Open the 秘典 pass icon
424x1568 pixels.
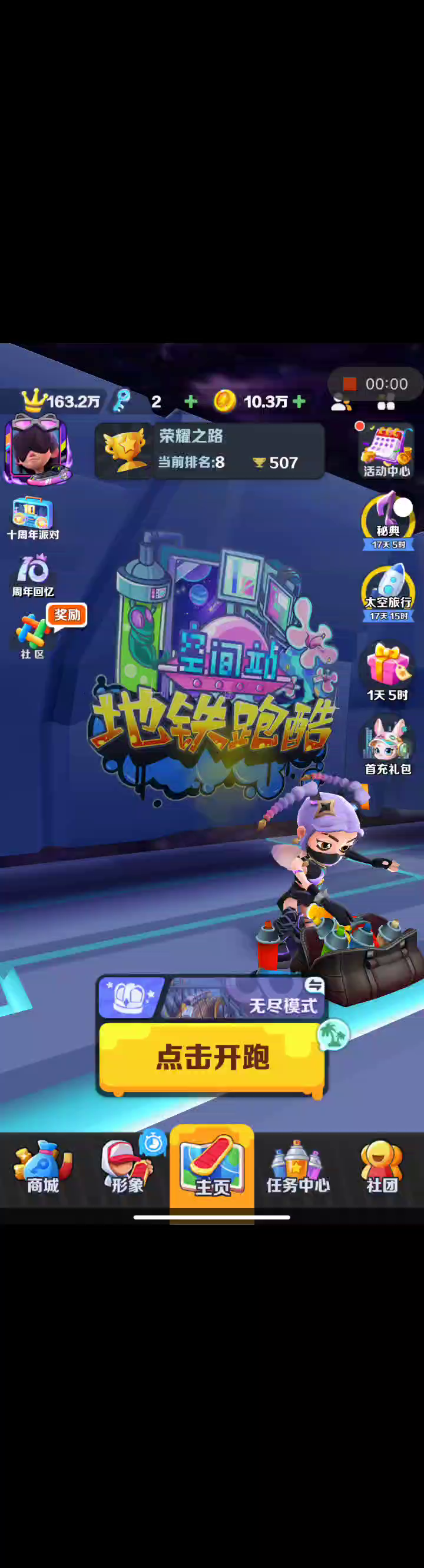[388, 521]
